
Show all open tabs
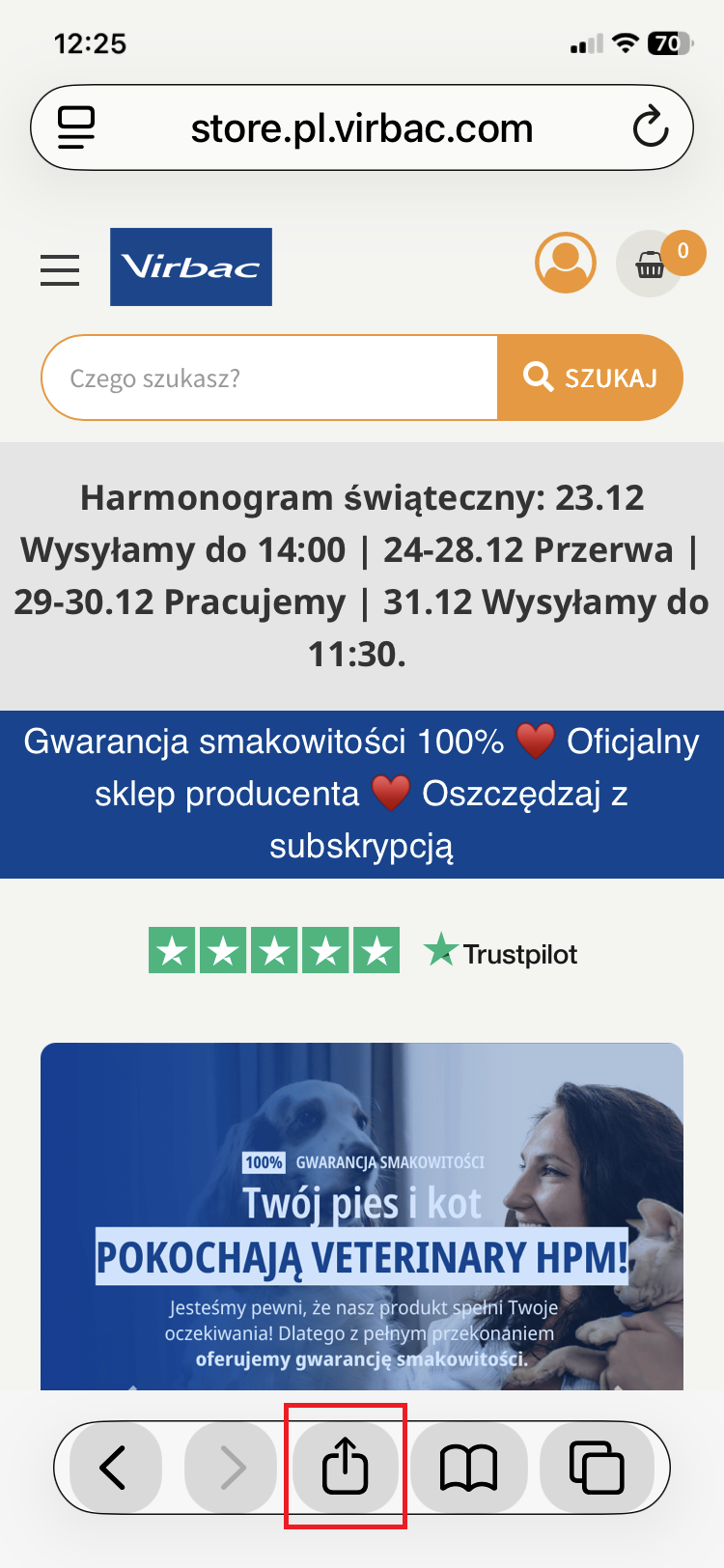(597, 1468)
